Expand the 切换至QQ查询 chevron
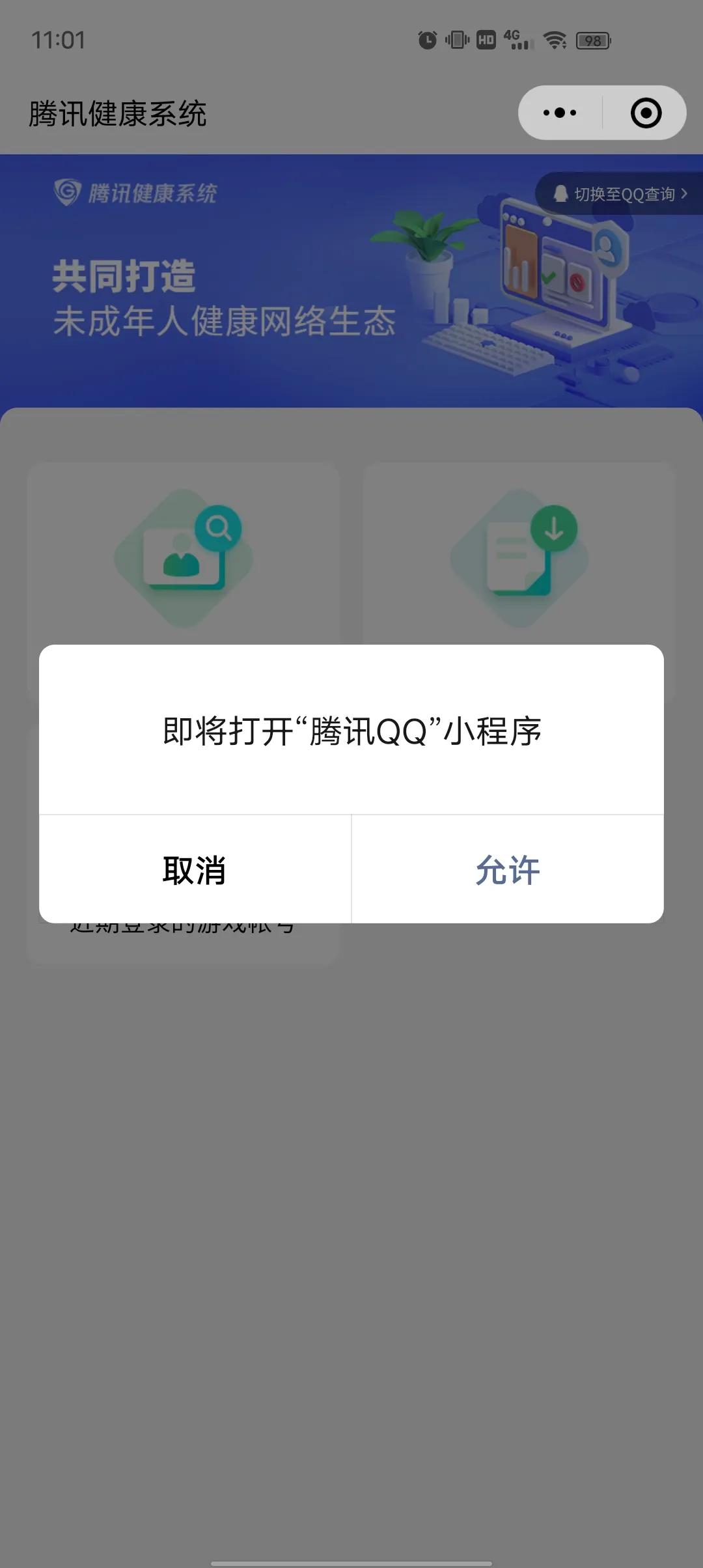This screenshot has width=703, height=1568. pos(683,194)
